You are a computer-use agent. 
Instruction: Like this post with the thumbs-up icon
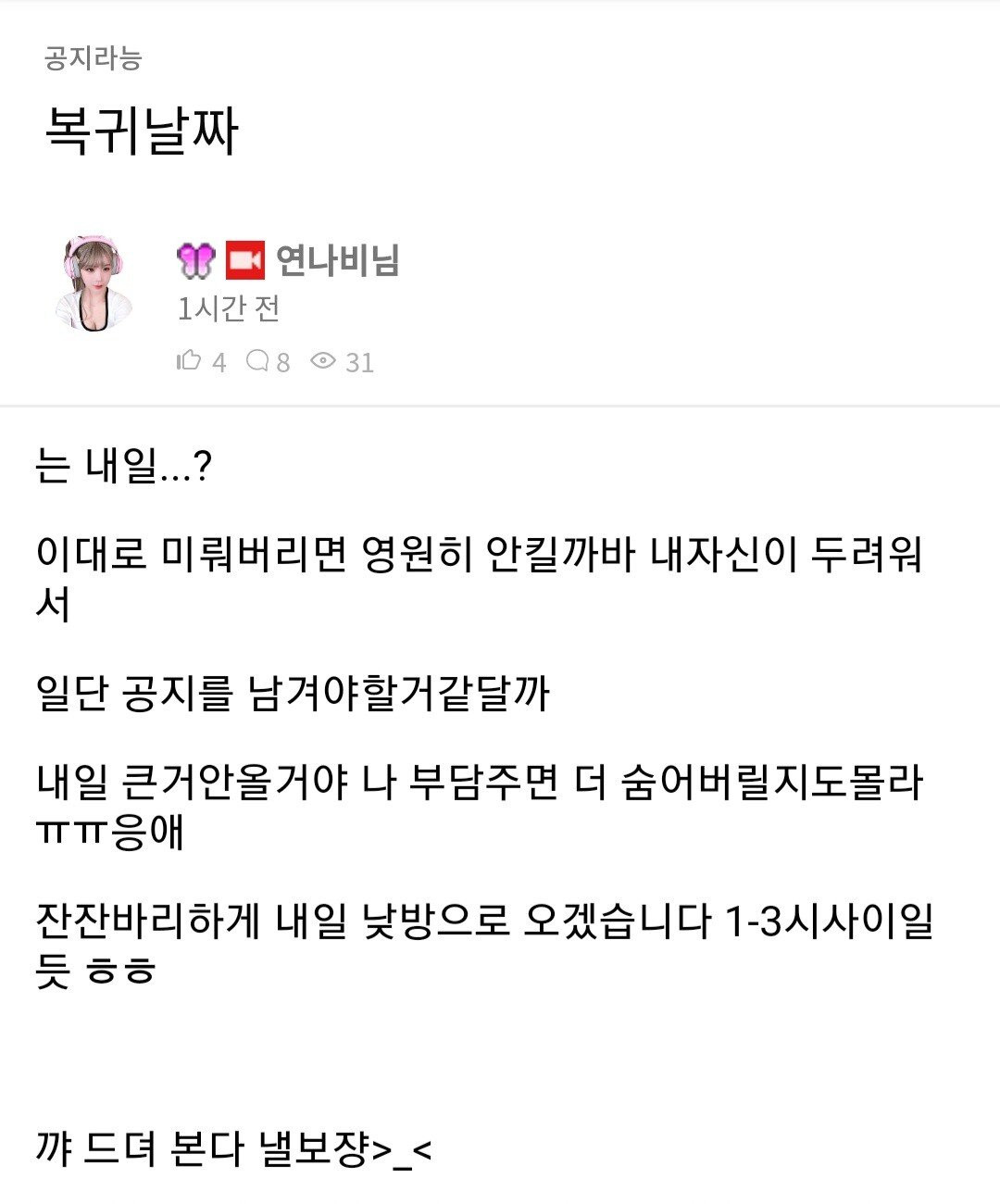[x=189, y=360]
